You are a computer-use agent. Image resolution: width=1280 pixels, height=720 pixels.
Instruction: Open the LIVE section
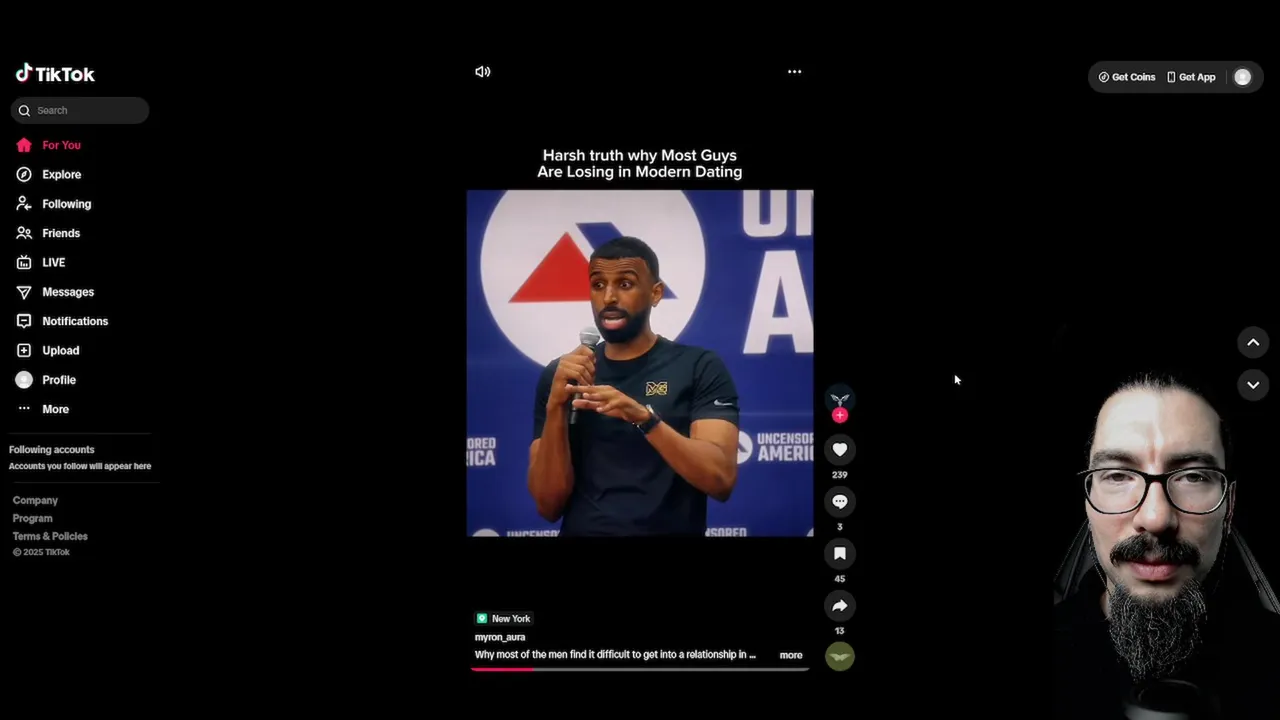tap(52, 263)
